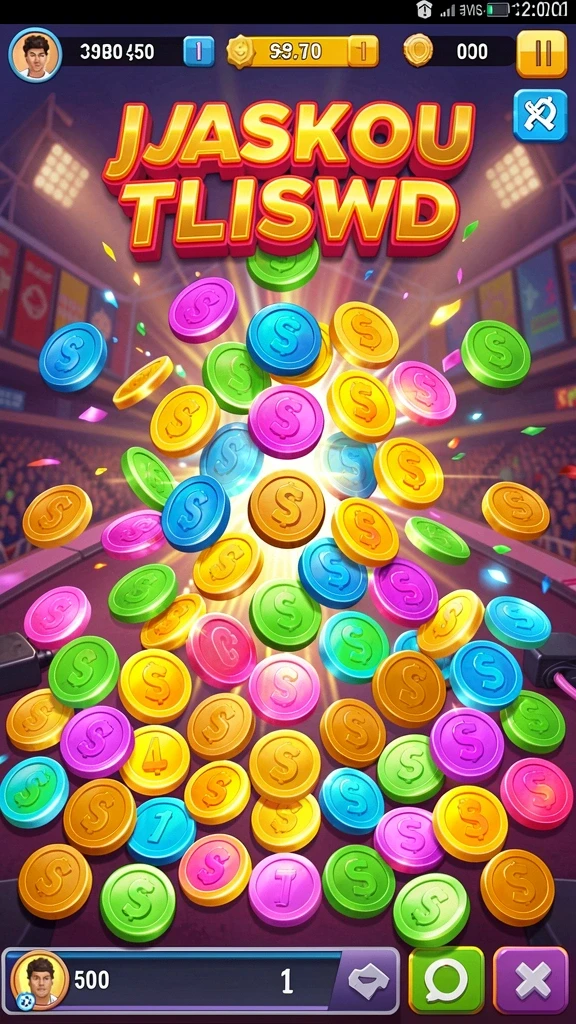Open the bottom player avatar showing 500

[x=40, y=980]
